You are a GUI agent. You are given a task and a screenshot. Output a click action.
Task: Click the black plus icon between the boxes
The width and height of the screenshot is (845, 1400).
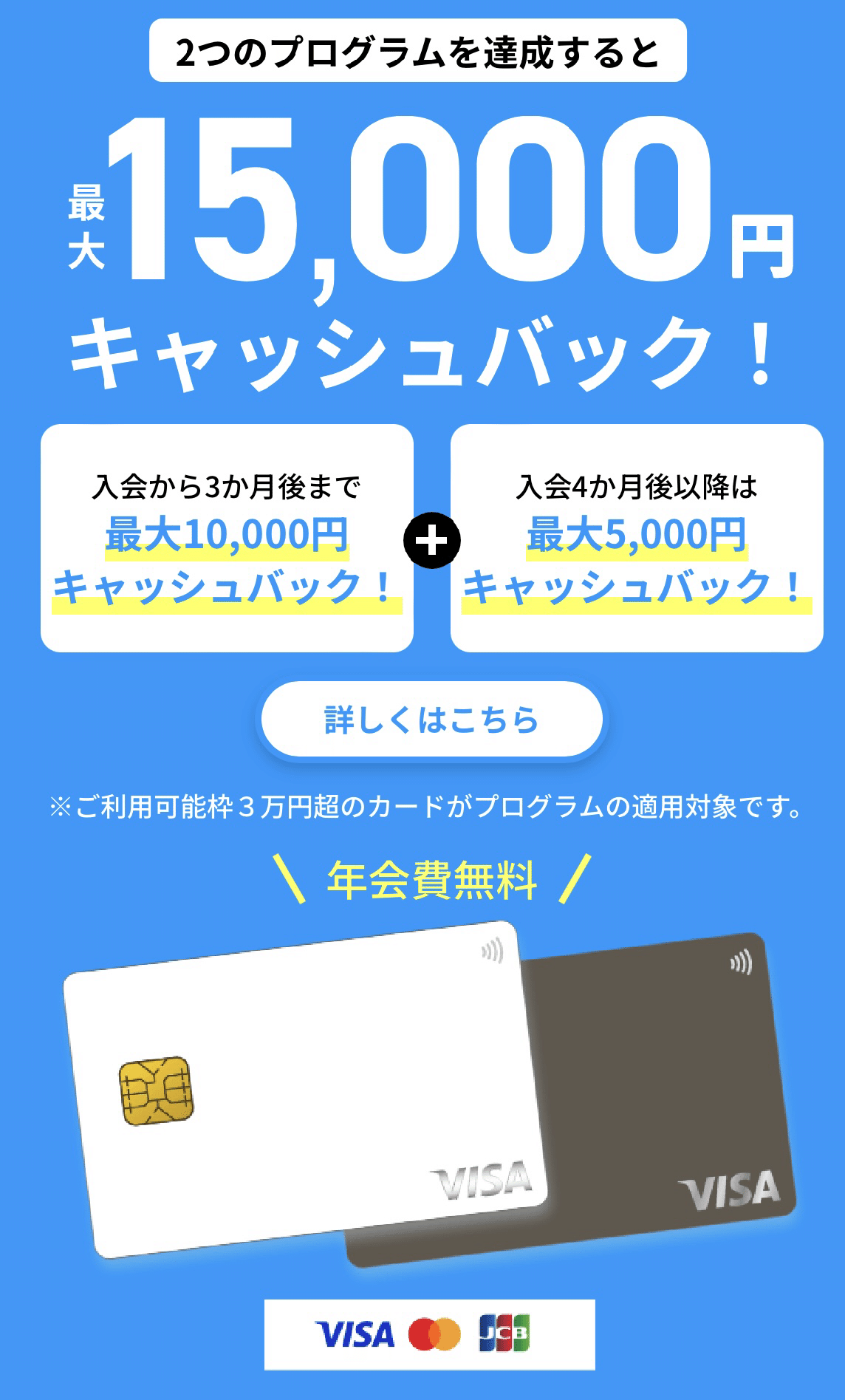pos(434,540)
